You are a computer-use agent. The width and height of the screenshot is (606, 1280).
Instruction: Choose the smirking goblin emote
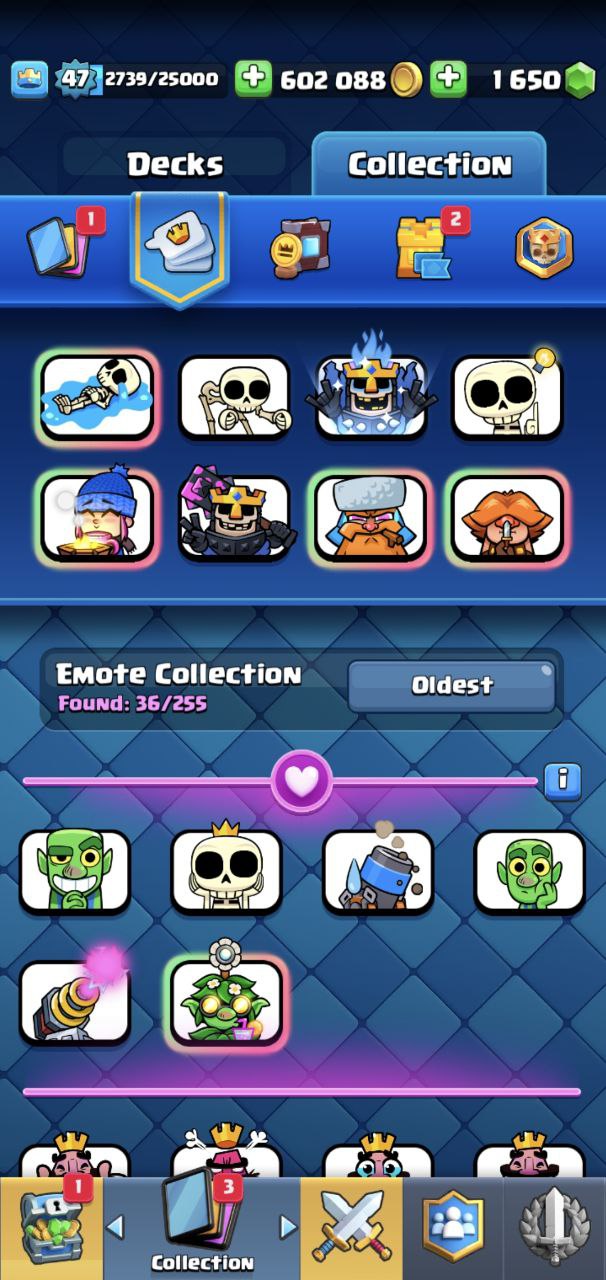tap(75, 870)
